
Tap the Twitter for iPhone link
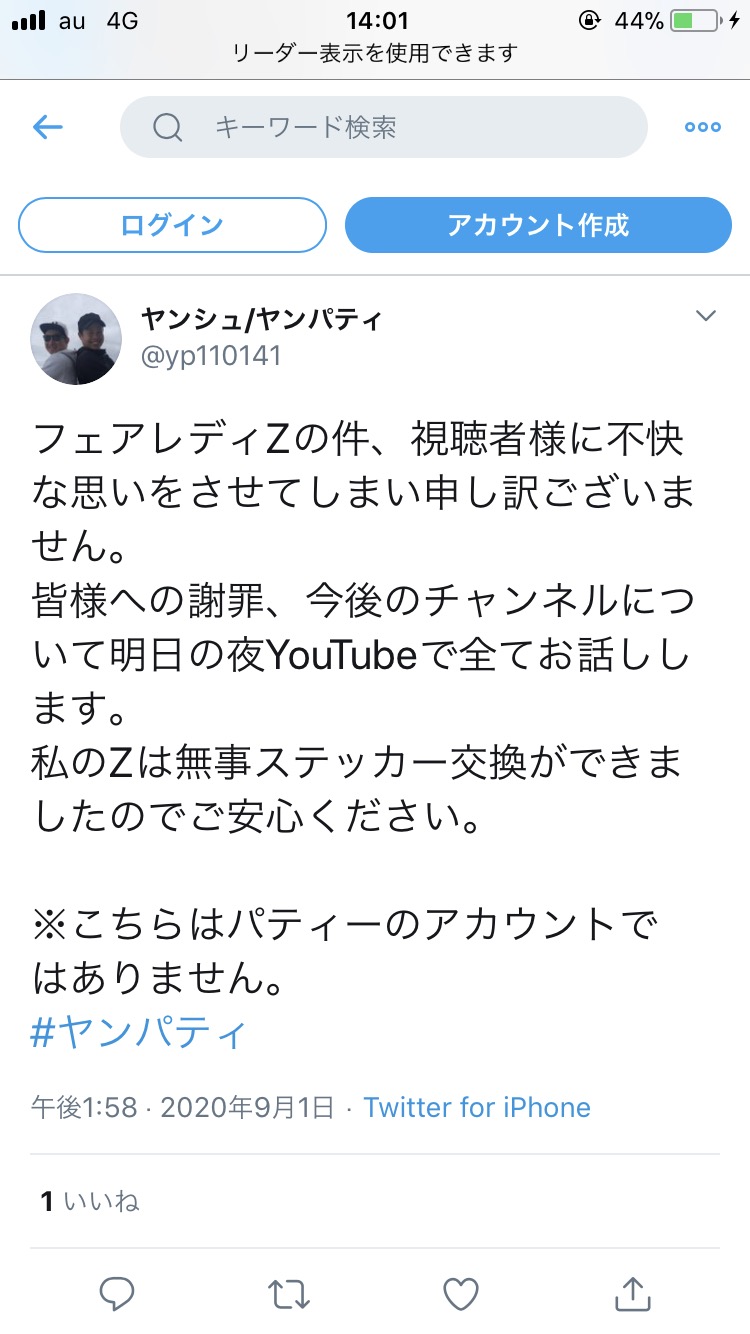[x=477, y=1107]
